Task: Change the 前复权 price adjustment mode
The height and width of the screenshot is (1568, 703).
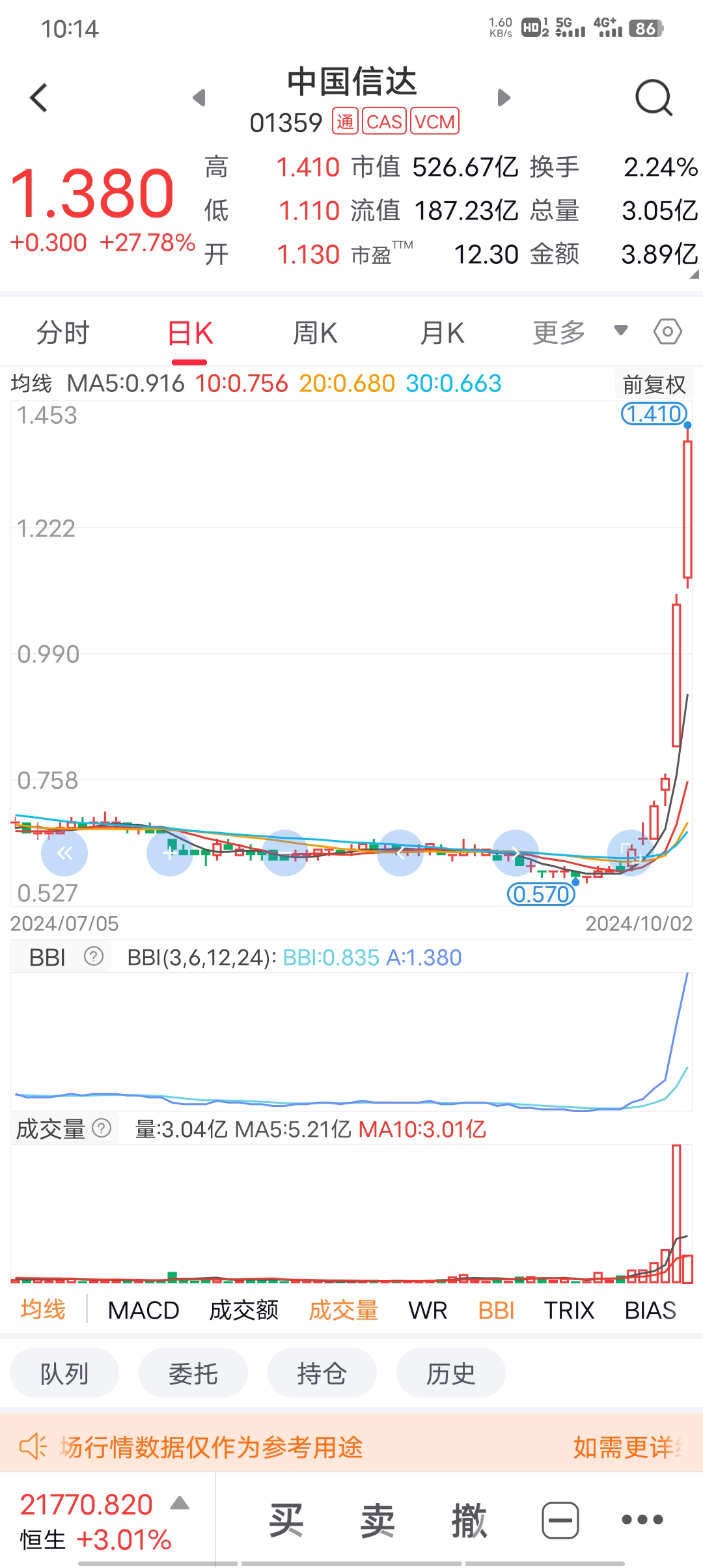Action: point(654,385)
